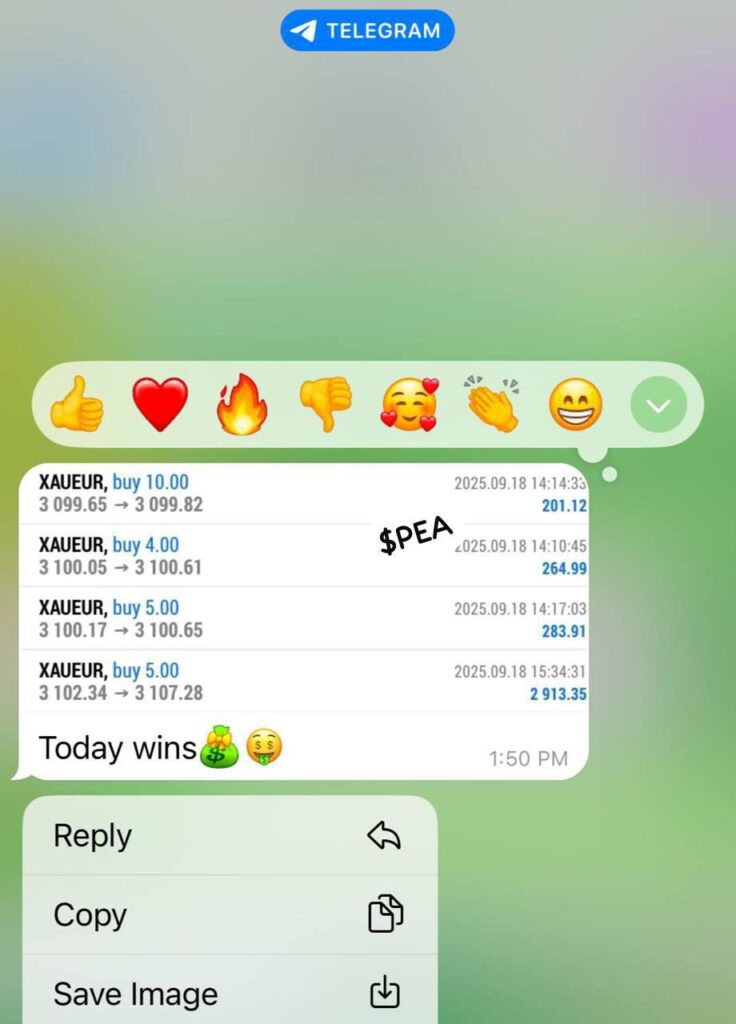736x1024 pixels.
Task: Select Reply in the message menu
Action: tap(230, 835)
